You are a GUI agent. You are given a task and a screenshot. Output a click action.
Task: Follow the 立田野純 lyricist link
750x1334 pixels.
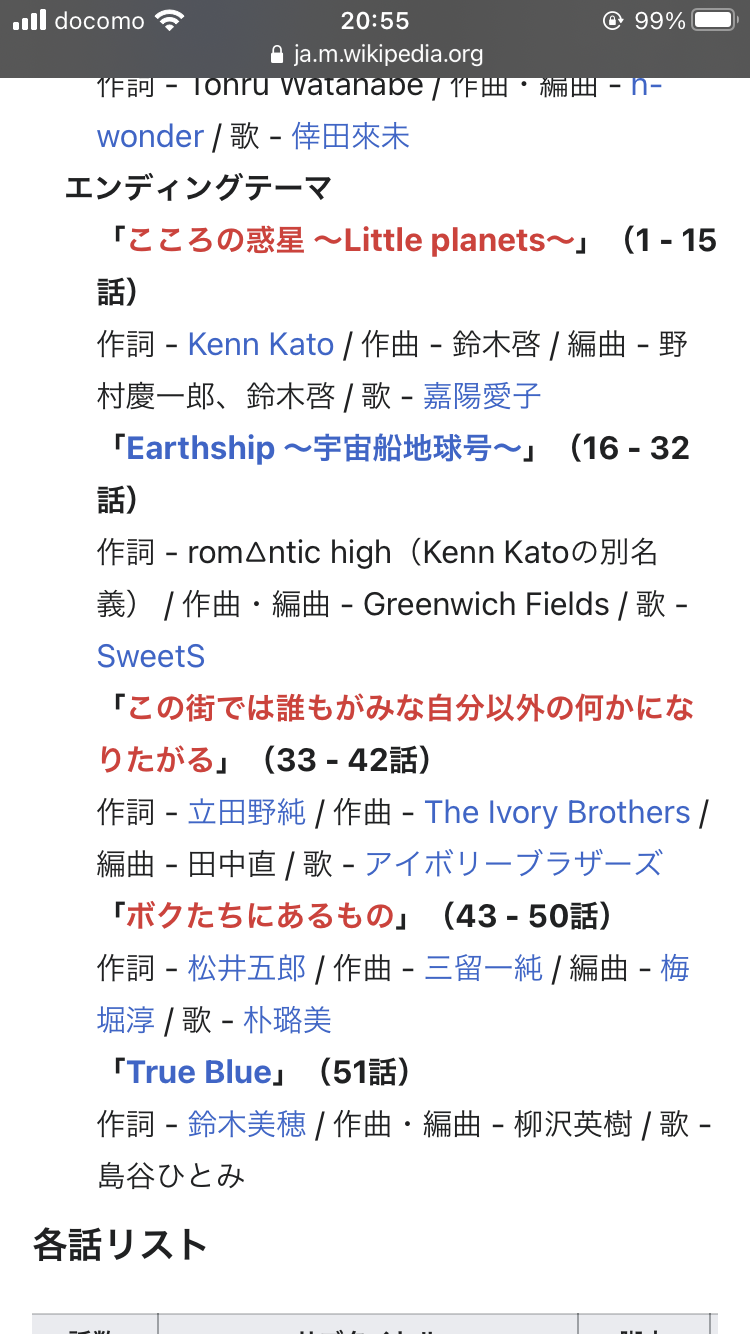(x=247, y=812)
